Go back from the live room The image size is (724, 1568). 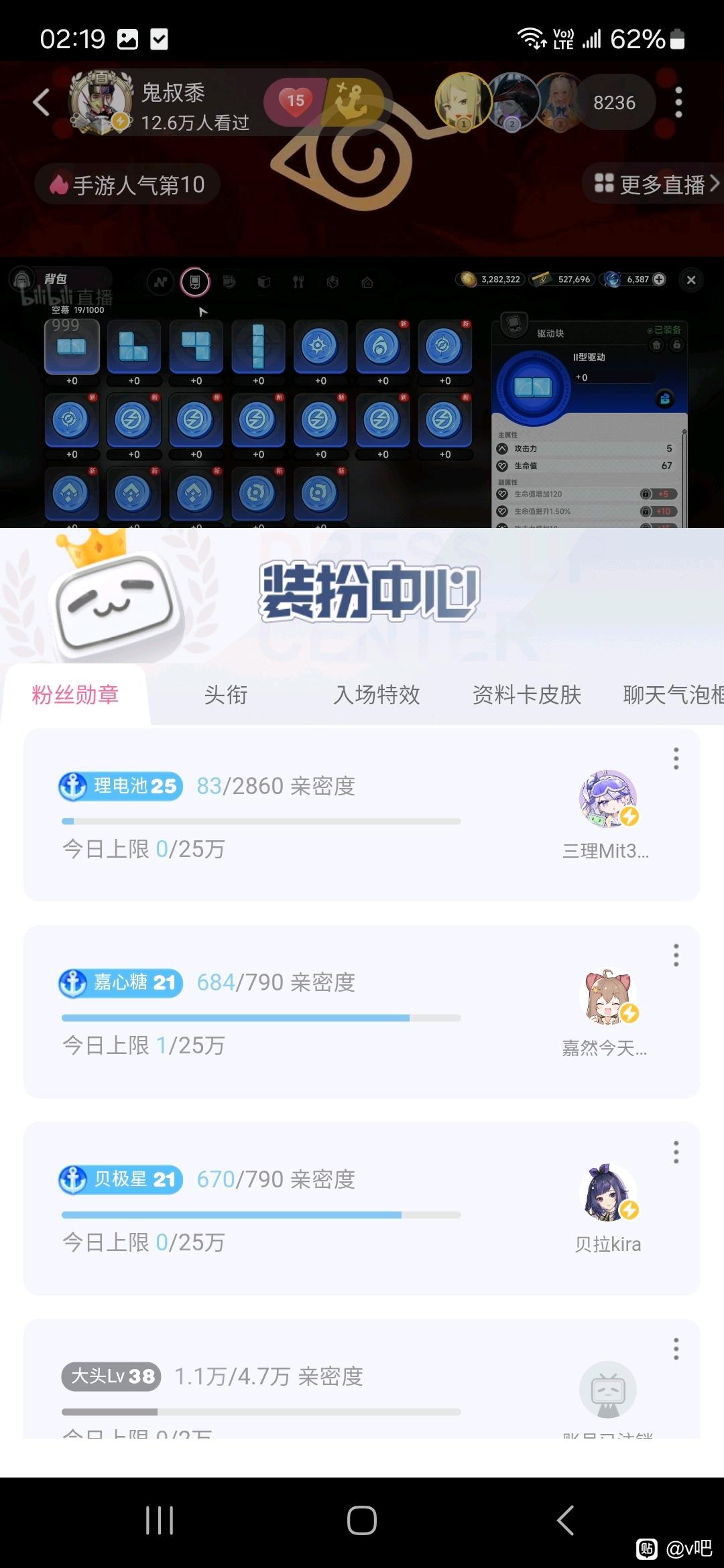[42, 103]
